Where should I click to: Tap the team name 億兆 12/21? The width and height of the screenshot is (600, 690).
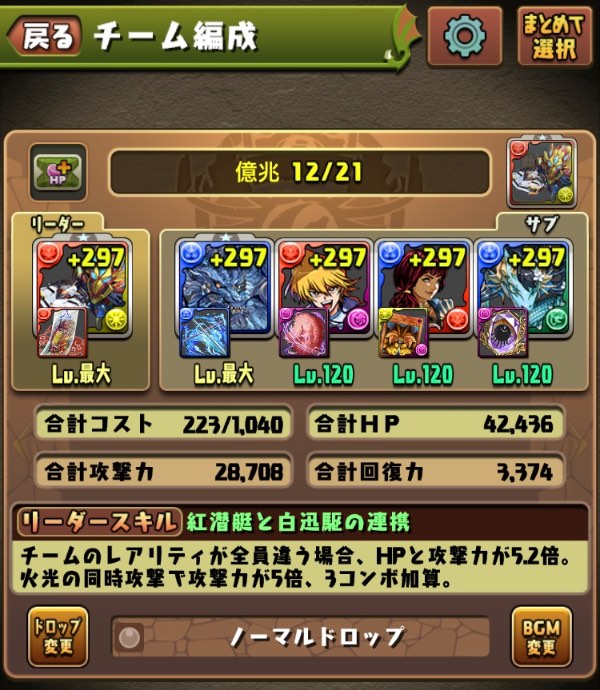click(x=300, y=172)
